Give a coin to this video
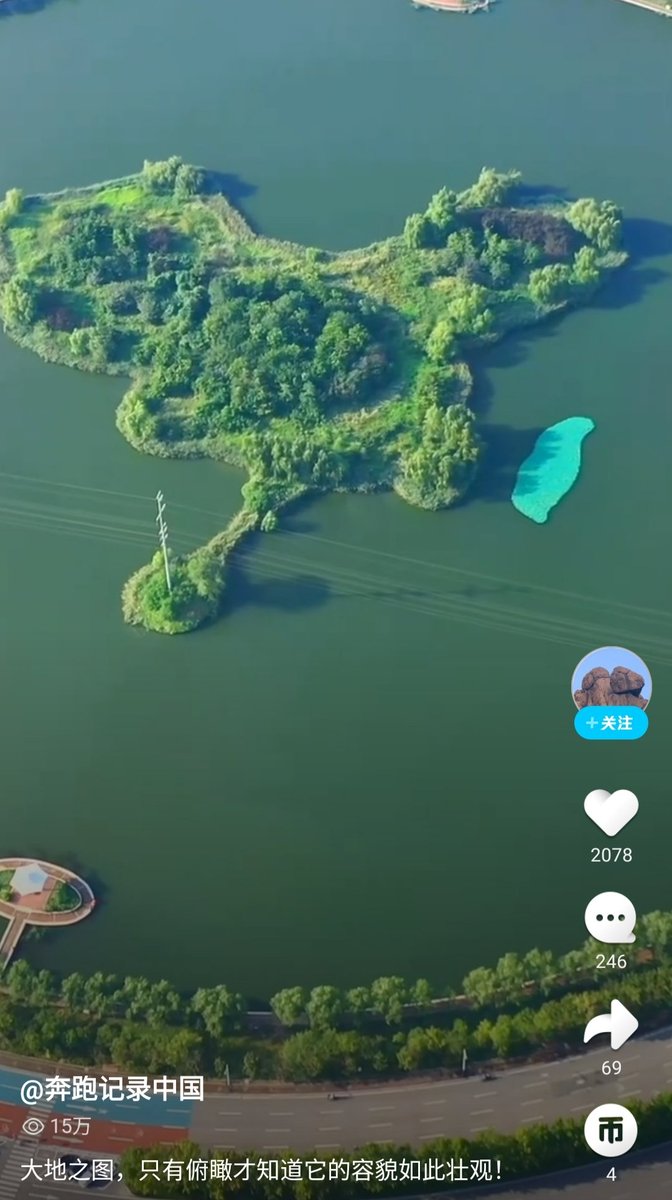This screenshot has height=1200, width=672. [x=611, y=1130]
